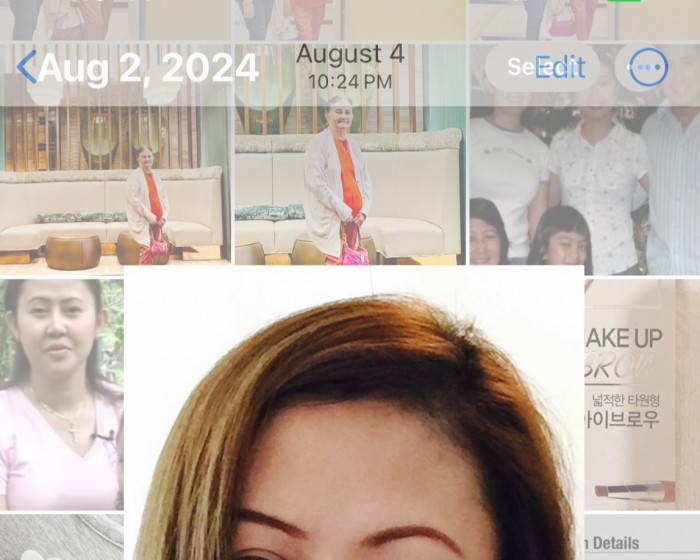Open the ellipsis more options menu
The image size is (700, 560).
pyautogui.click(x=648, y=68)
